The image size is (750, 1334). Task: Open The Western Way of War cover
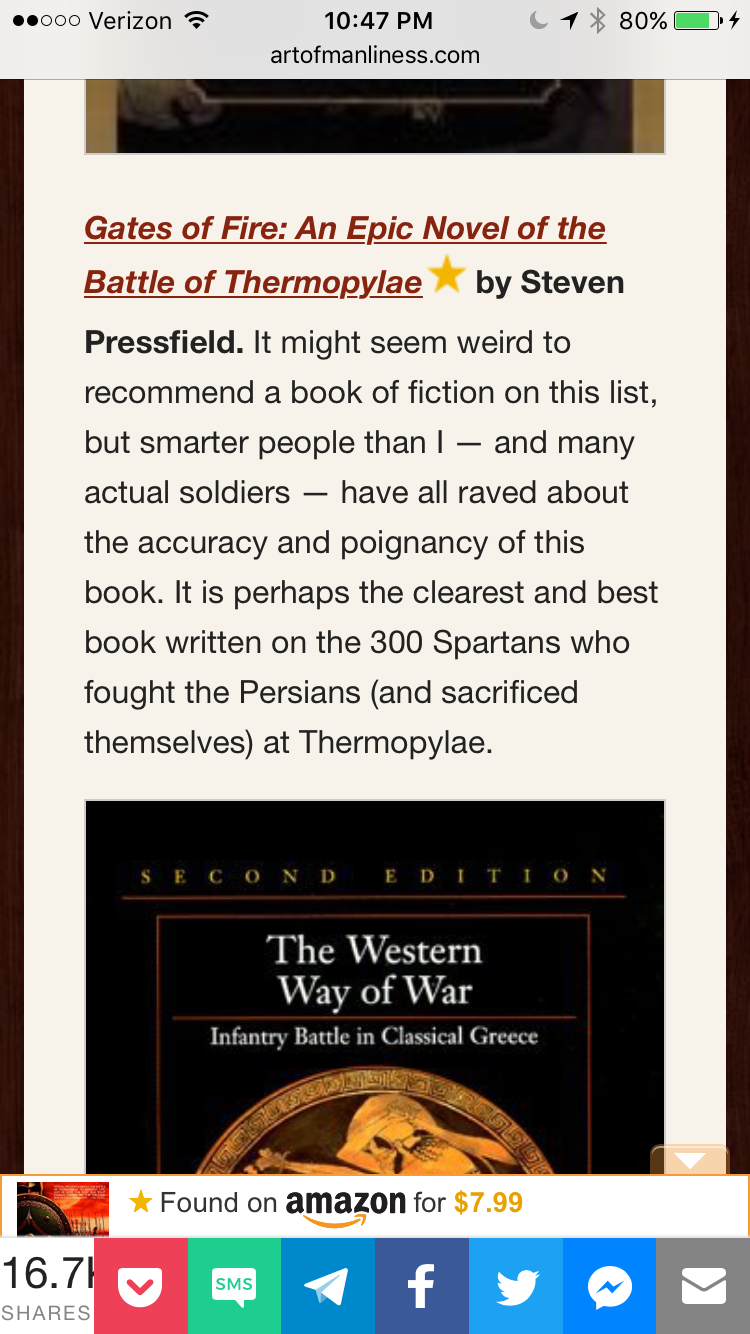375,985
